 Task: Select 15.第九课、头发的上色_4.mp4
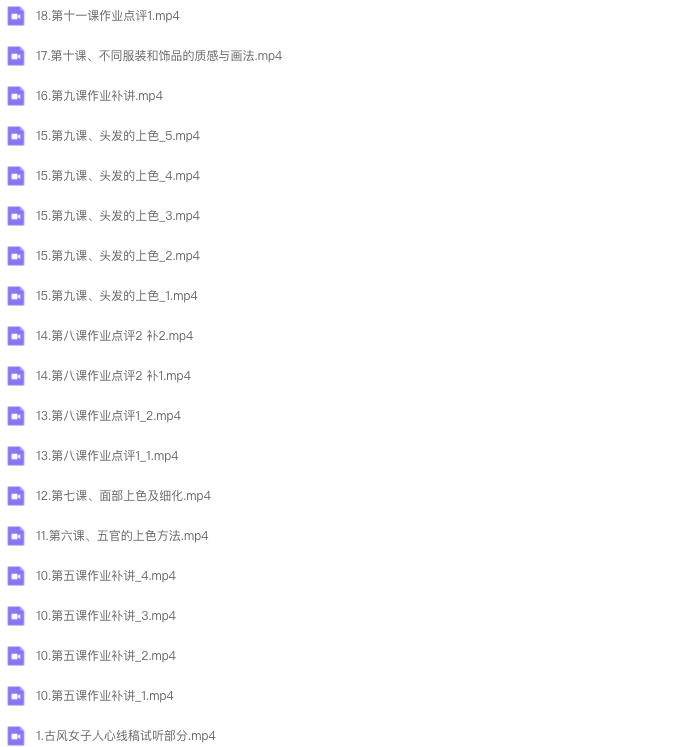pyautogui.click(x=117, y=176)
